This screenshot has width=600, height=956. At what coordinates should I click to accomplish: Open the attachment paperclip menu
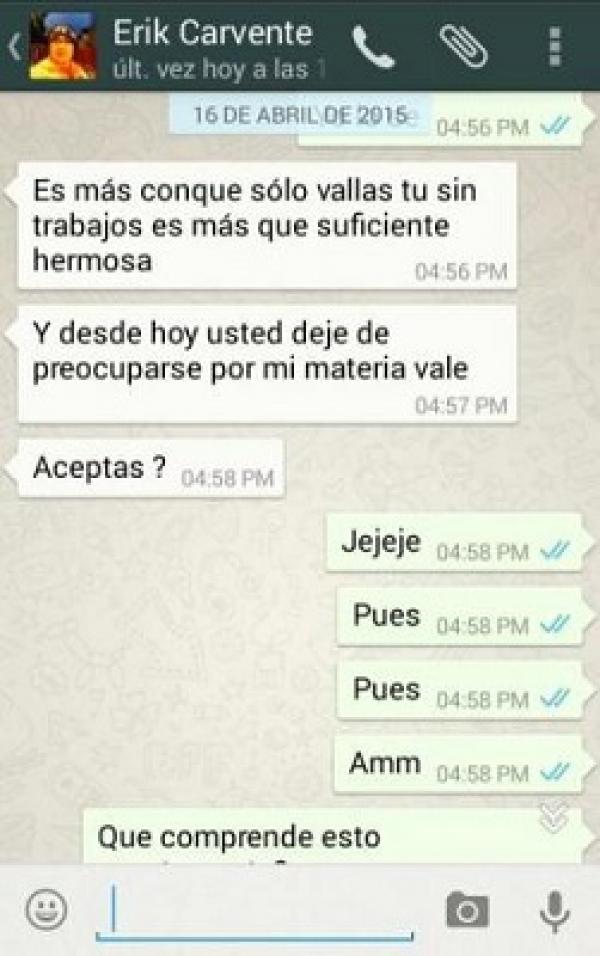(463, 46)
